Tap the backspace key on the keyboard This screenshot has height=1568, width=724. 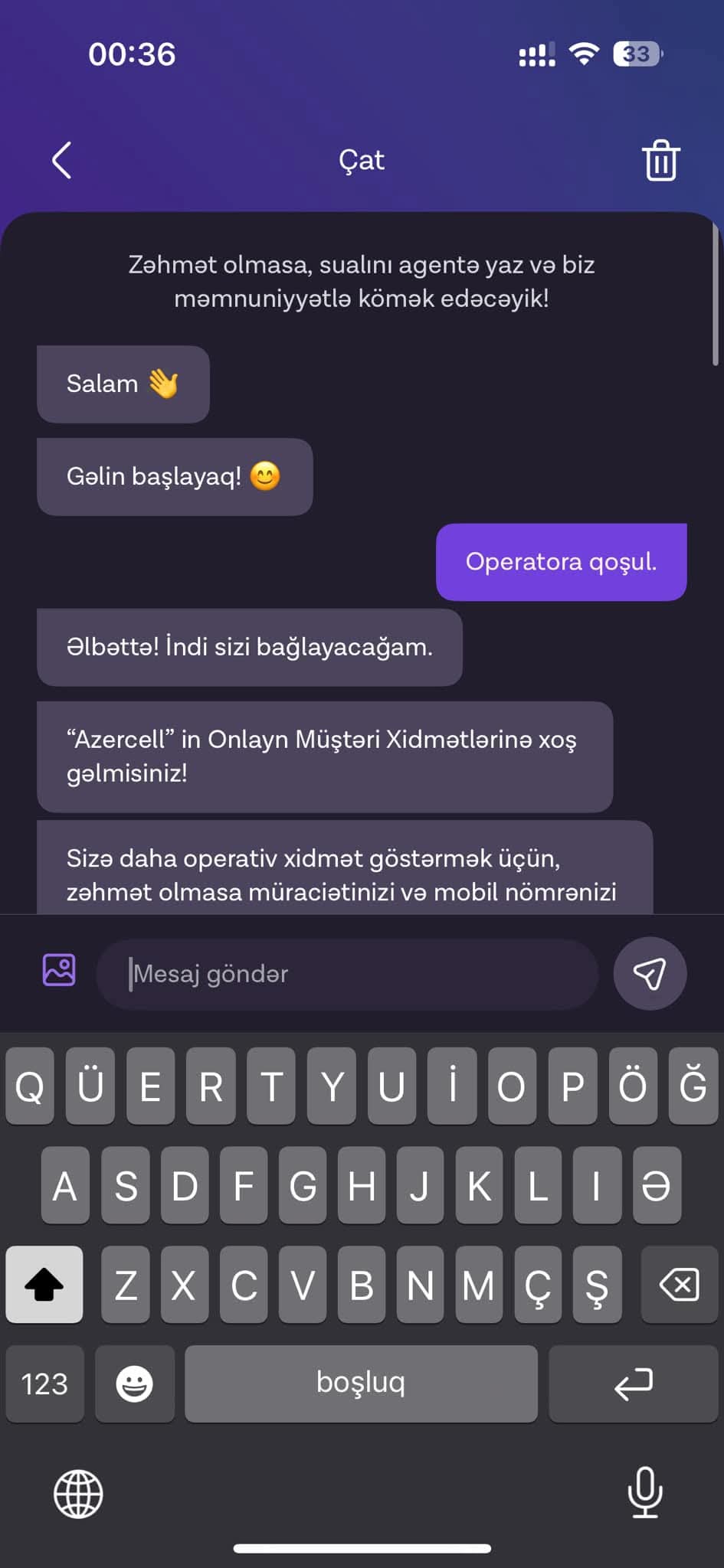point(679,1285)
